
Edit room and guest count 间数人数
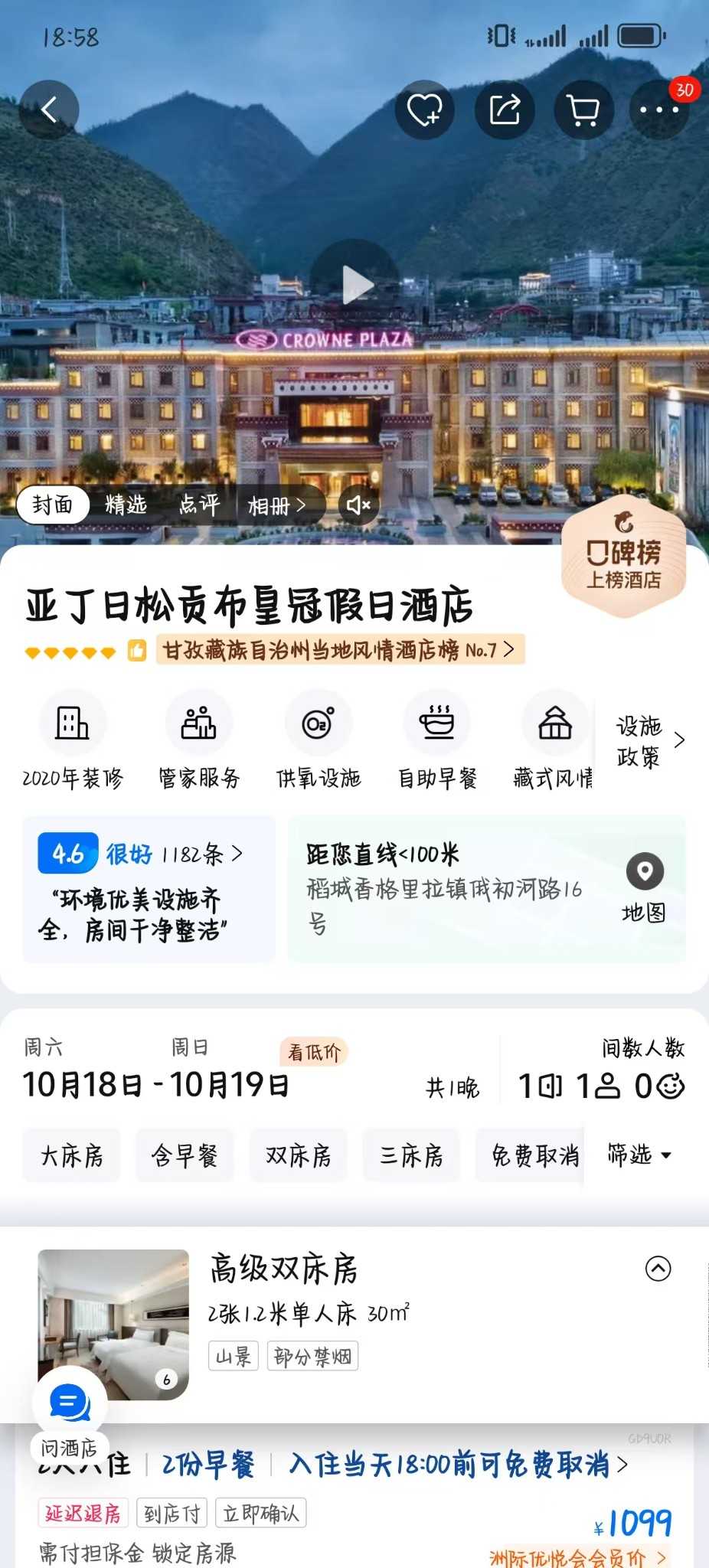tap(601, 1085)
